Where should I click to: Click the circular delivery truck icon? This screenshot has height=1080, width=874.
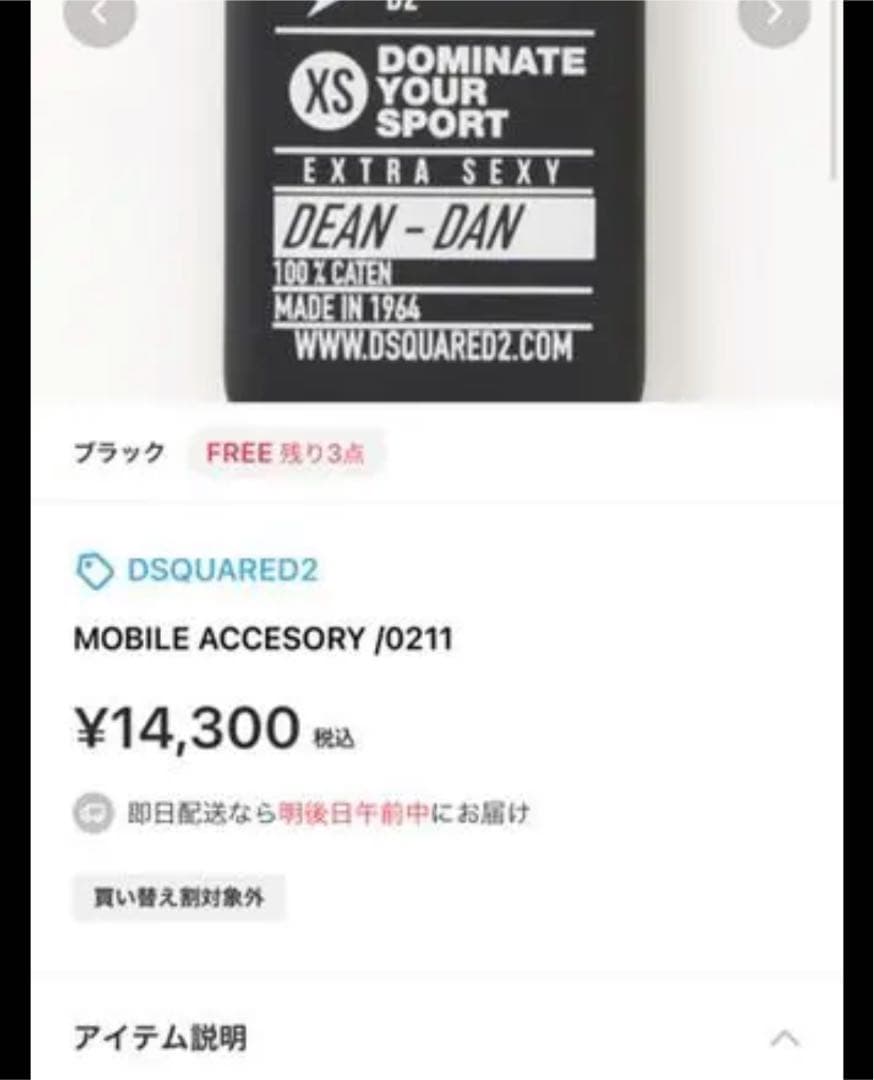(95, 813)
